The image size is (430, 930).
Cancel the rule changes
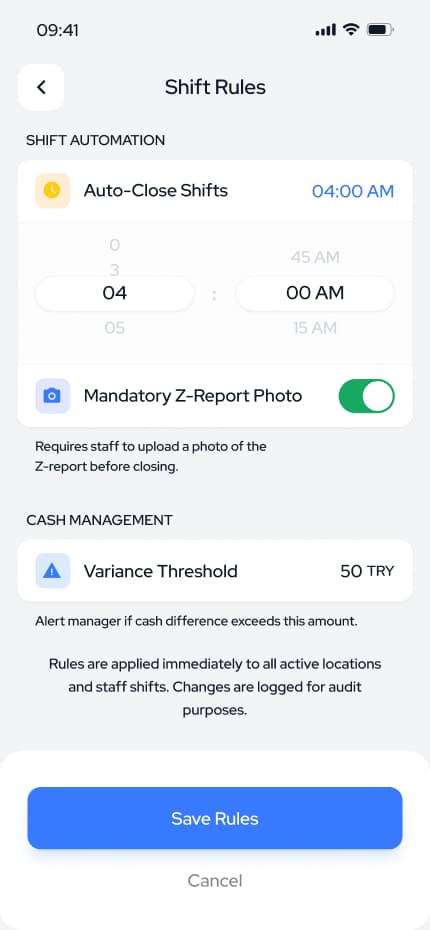tap(215, 880)
